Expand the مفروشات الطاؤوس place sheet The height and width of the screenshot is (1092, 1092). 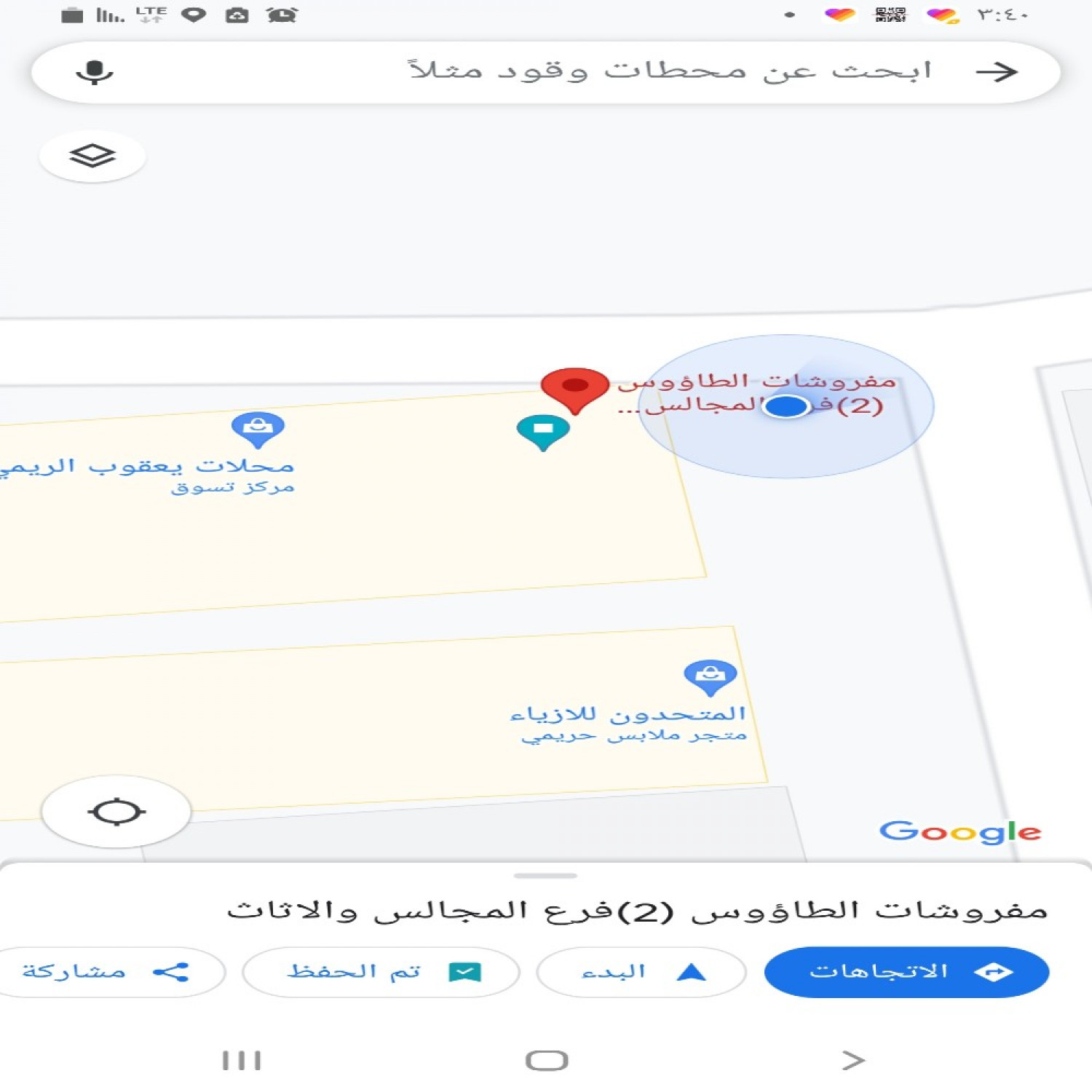pos(545,876)
